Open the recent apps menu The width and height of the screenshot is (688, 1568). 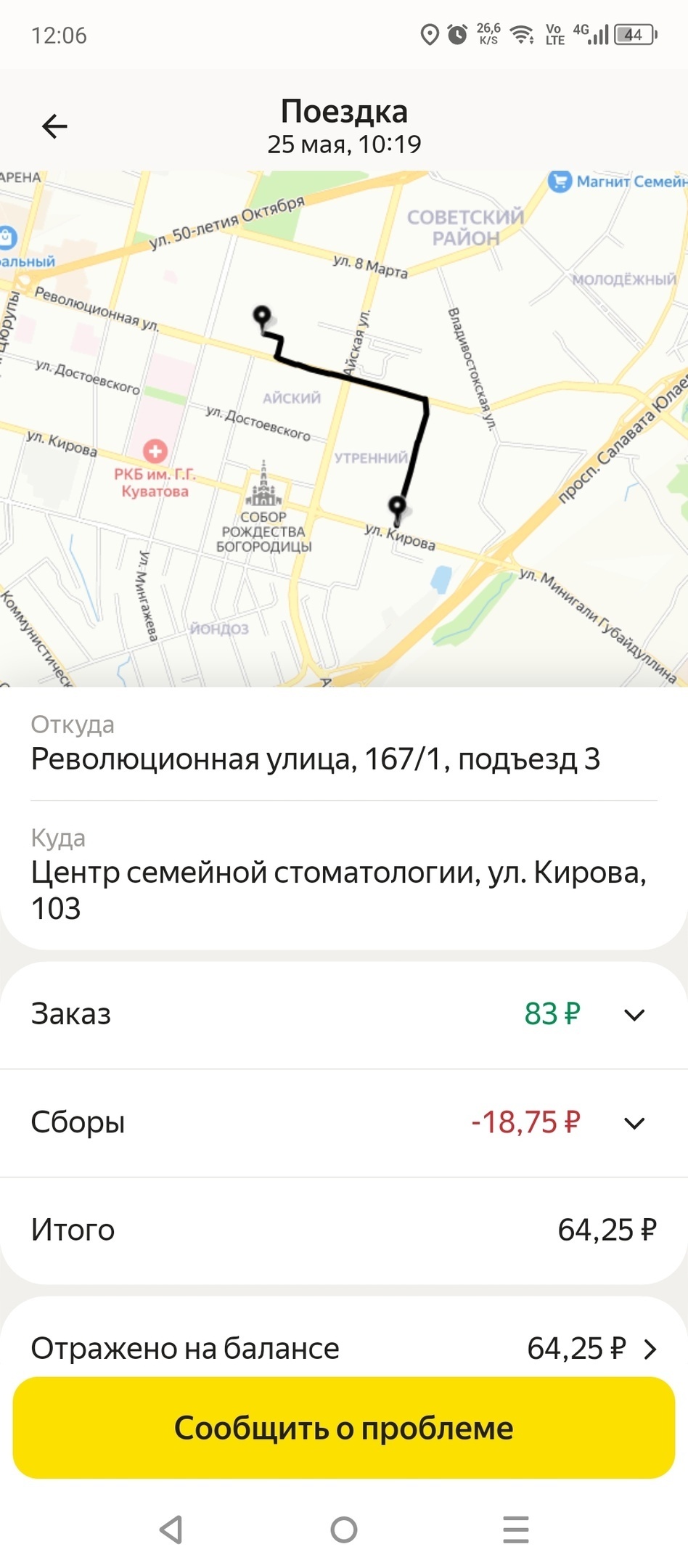tap(516, 1530)
